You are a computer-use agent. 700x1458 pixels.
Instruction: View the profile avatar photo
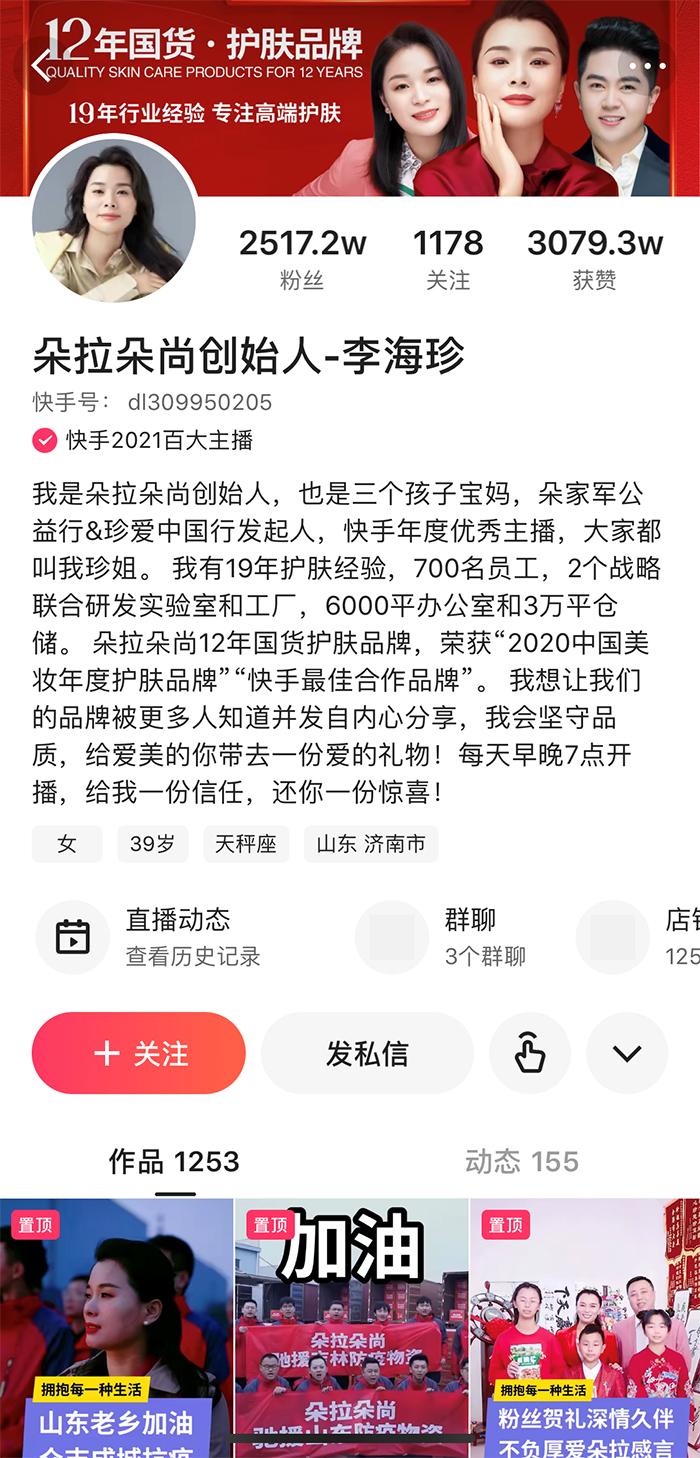pos(114,218)
